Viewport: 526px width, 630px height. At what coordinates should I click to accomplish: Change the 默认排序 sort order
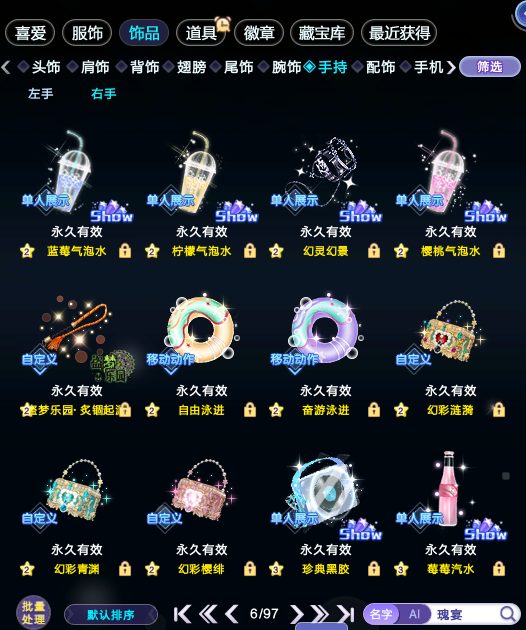coord(111,615)
